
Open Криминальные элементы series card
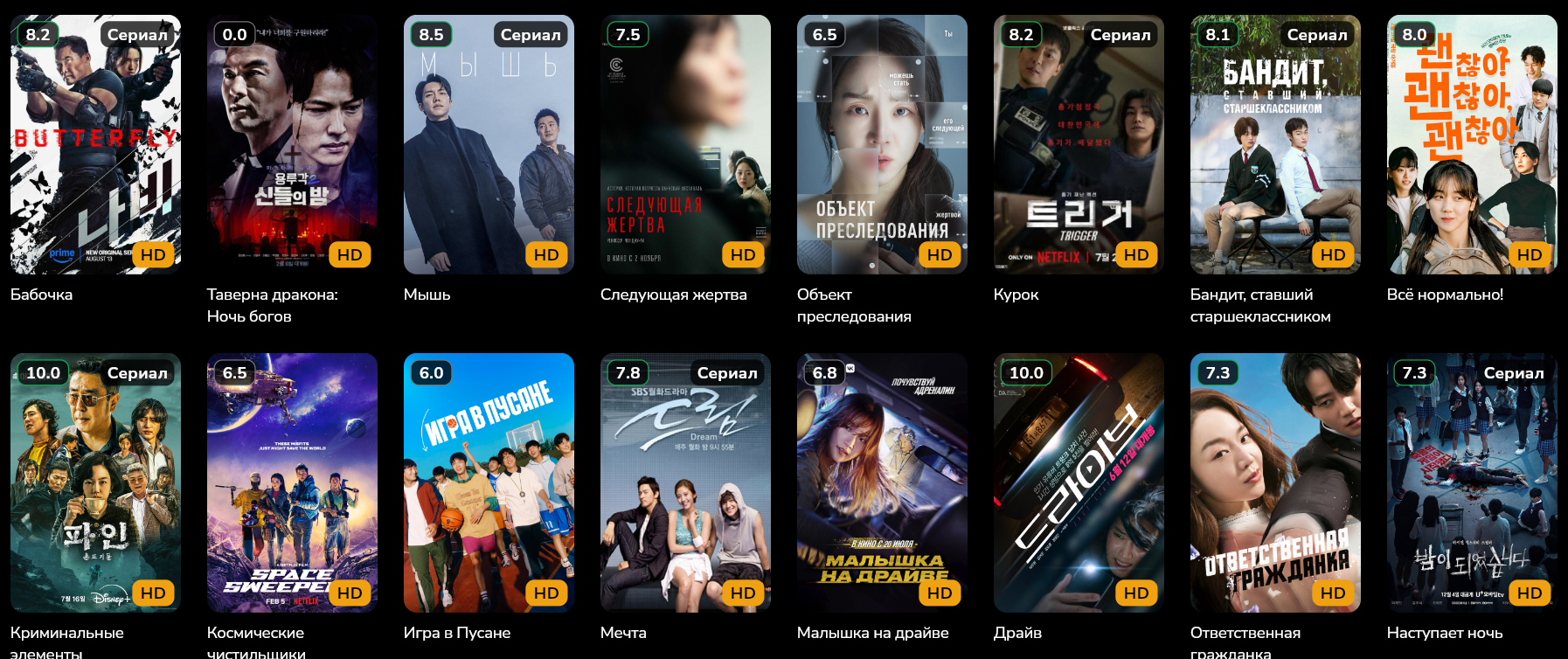pyautogui.click(x=95, y=482)
